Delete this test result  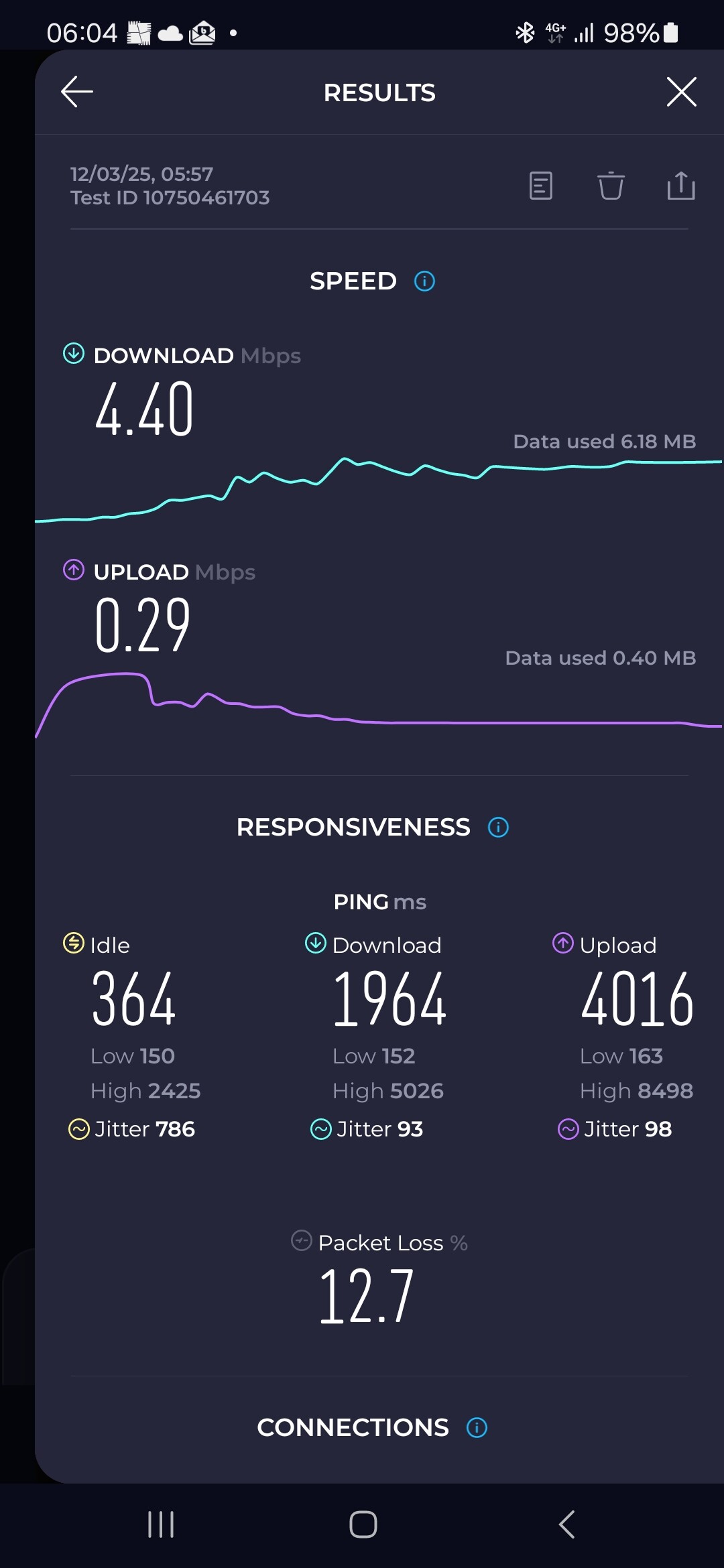pos(611,186)
